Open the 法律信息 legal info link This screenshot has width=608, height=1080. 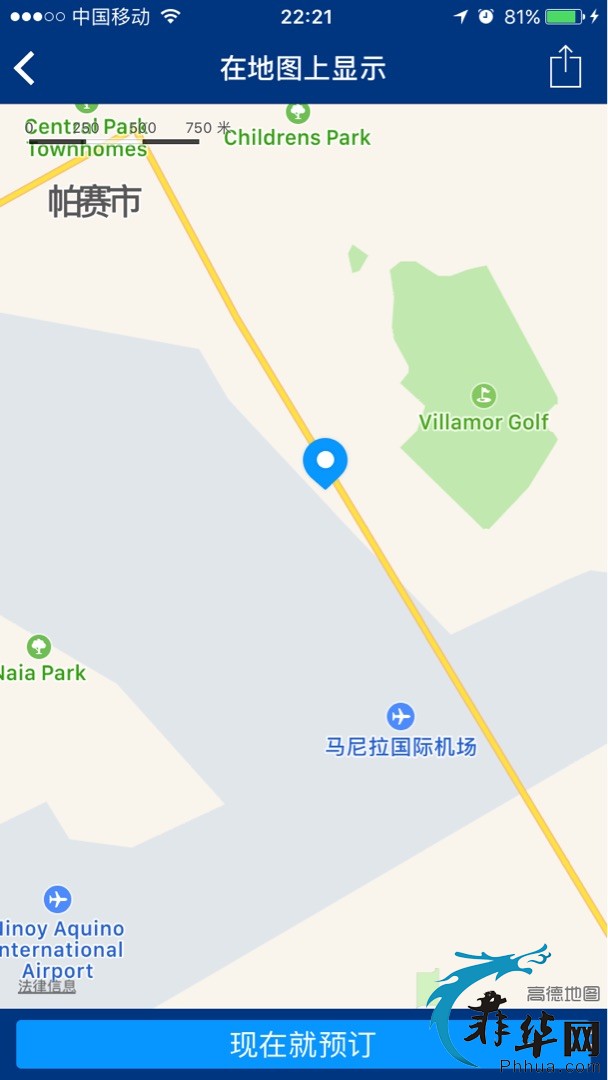pyautogui.click(x=47, y=986)
